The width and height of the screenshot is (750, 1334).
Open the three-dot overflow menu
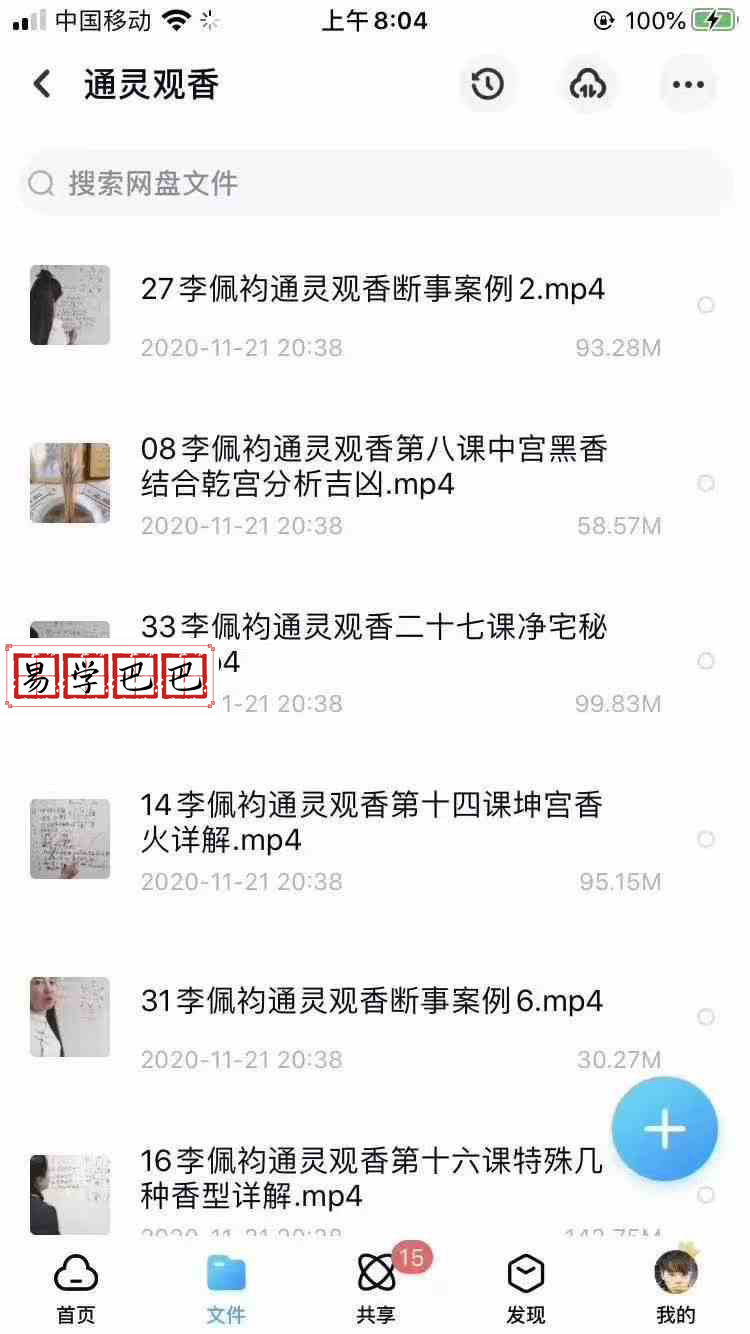point(688,84)
